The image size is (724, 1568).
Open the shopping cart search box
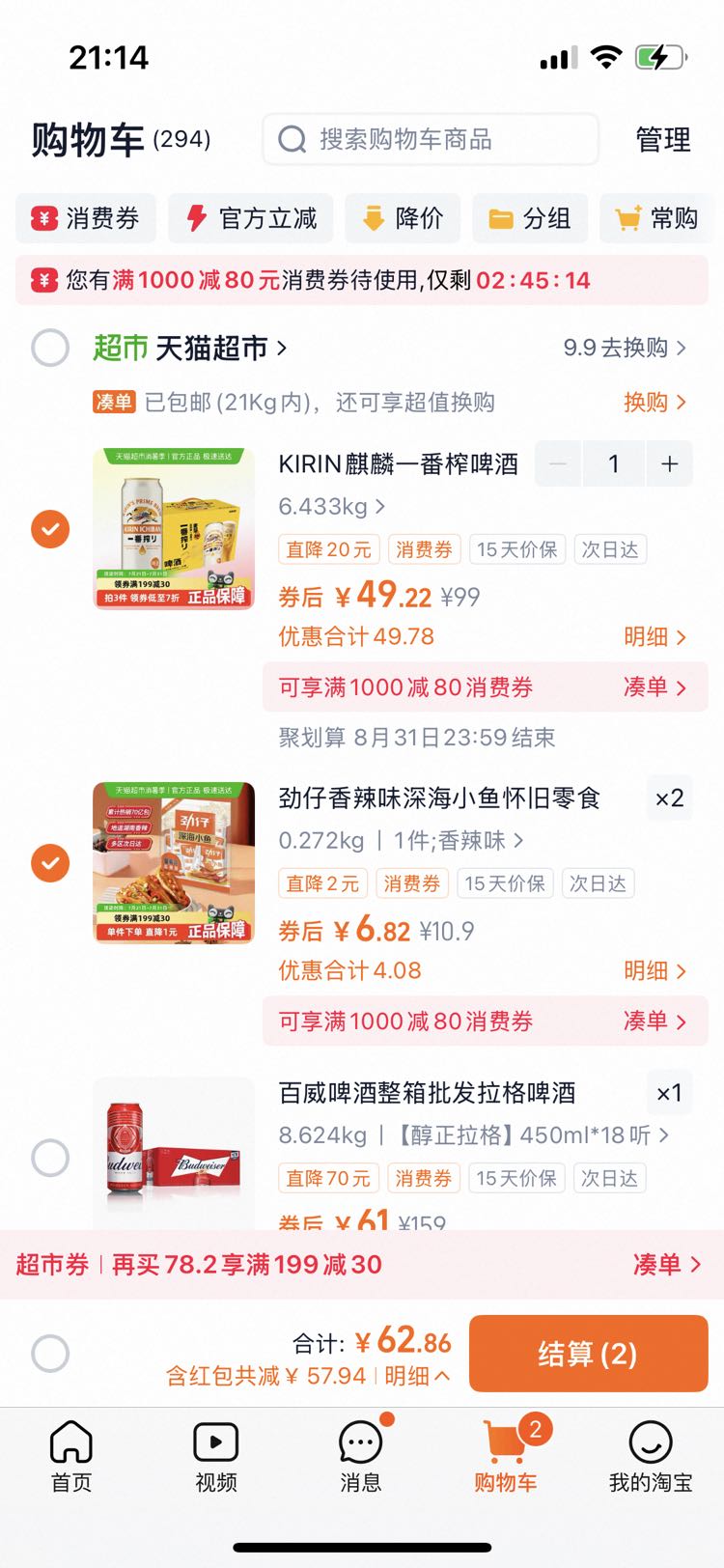tap(430, 140)
